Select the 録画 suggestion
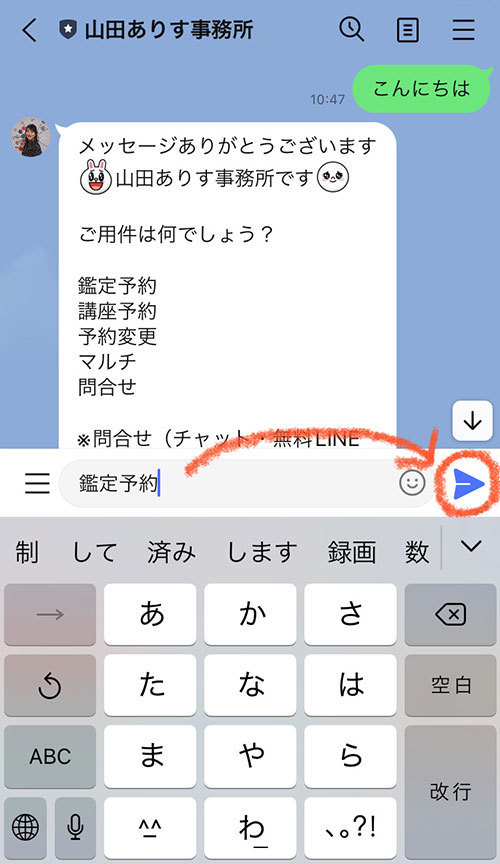The image size is (500, 864). [x=352, y=552]
